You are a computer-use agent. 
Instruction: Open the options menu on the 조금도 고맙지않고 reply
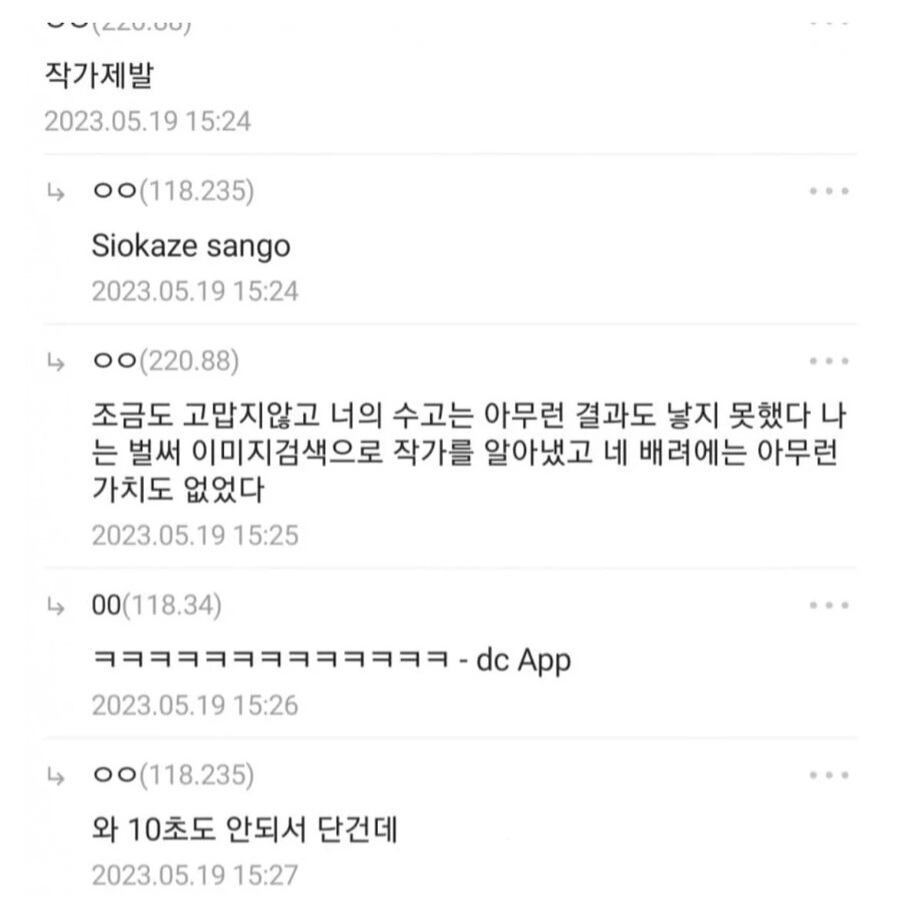coord(829,361)
